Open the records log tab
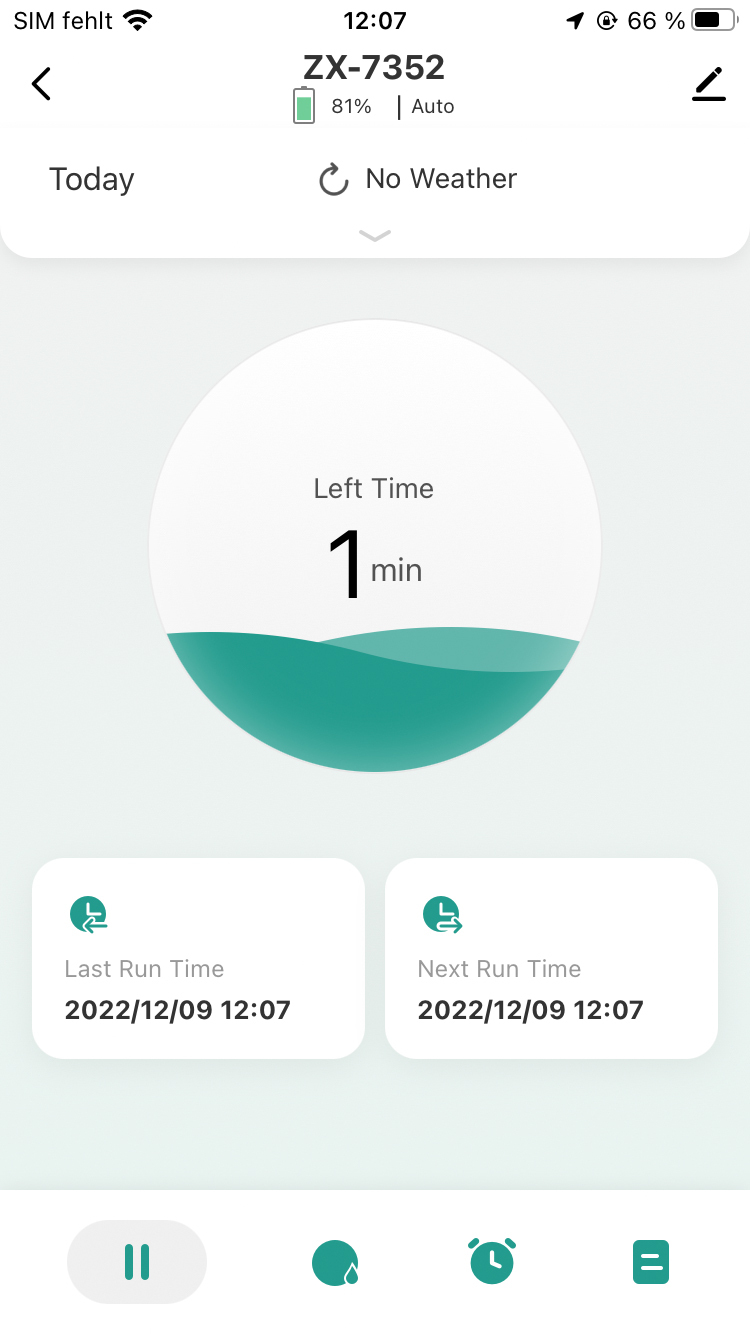The height and width of the screenshot is (1334, 750). point(651,1262)
